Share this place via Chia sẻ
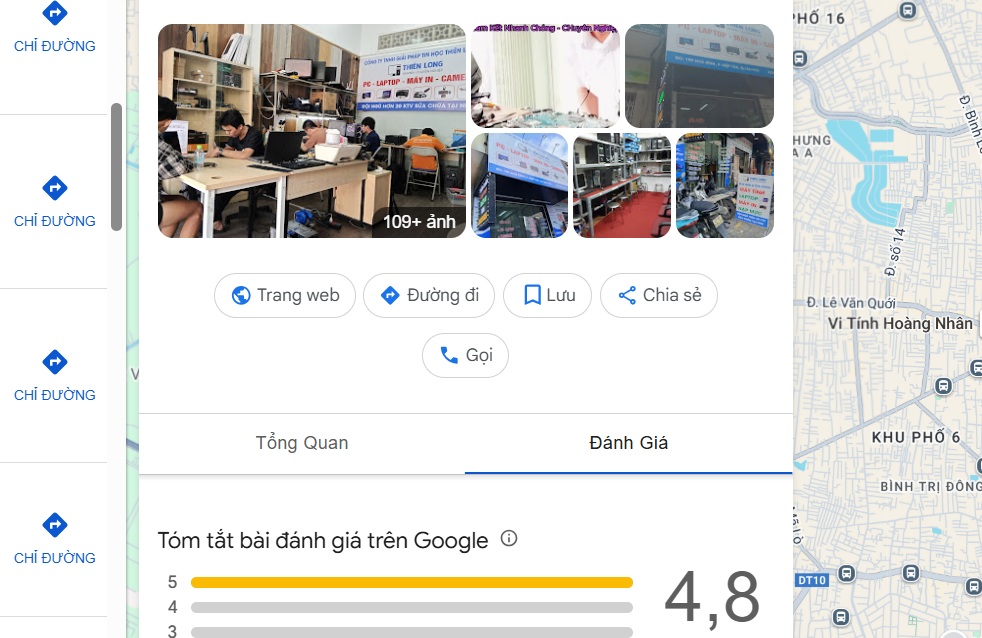This screenshot has width=982, height=638. coord(658,296)
